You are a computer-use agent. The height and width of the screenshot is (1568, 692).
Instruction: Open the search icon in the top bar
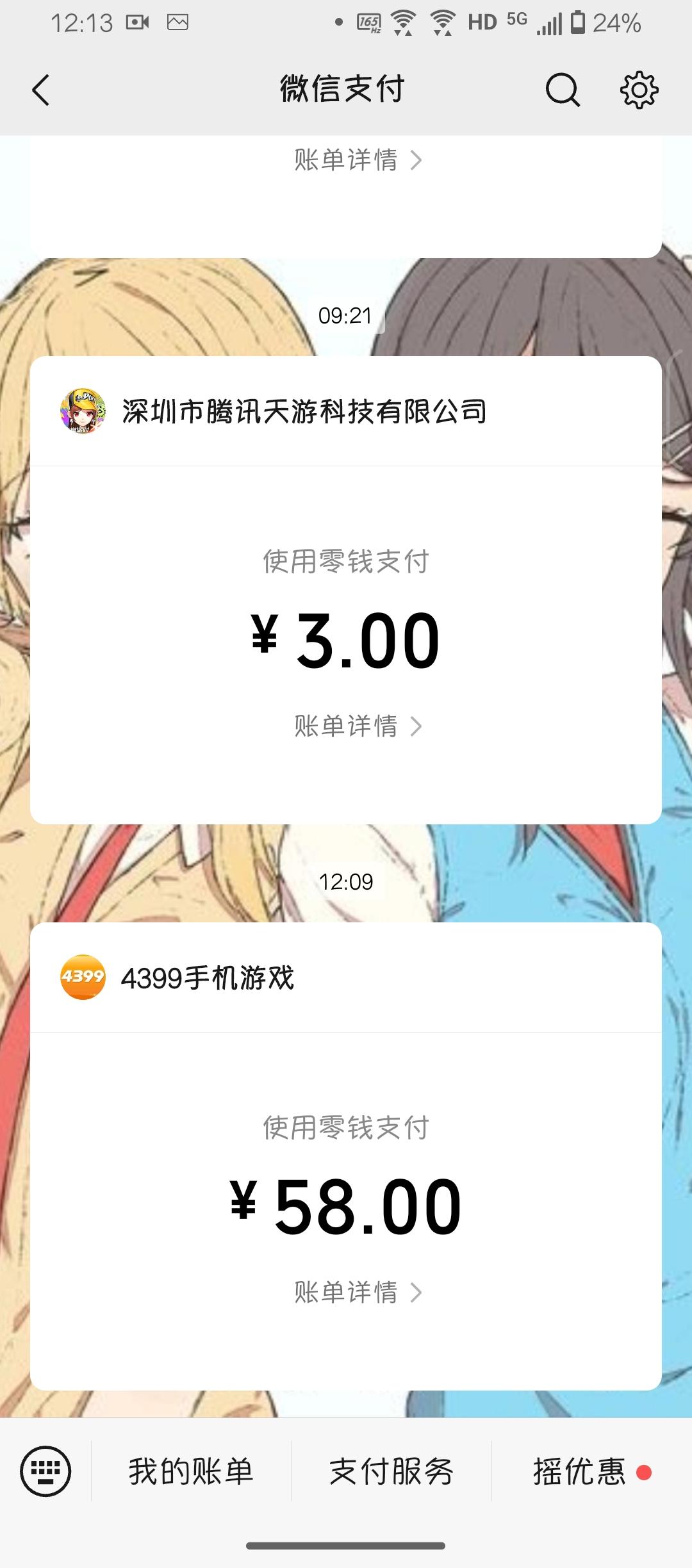(562, 90)
